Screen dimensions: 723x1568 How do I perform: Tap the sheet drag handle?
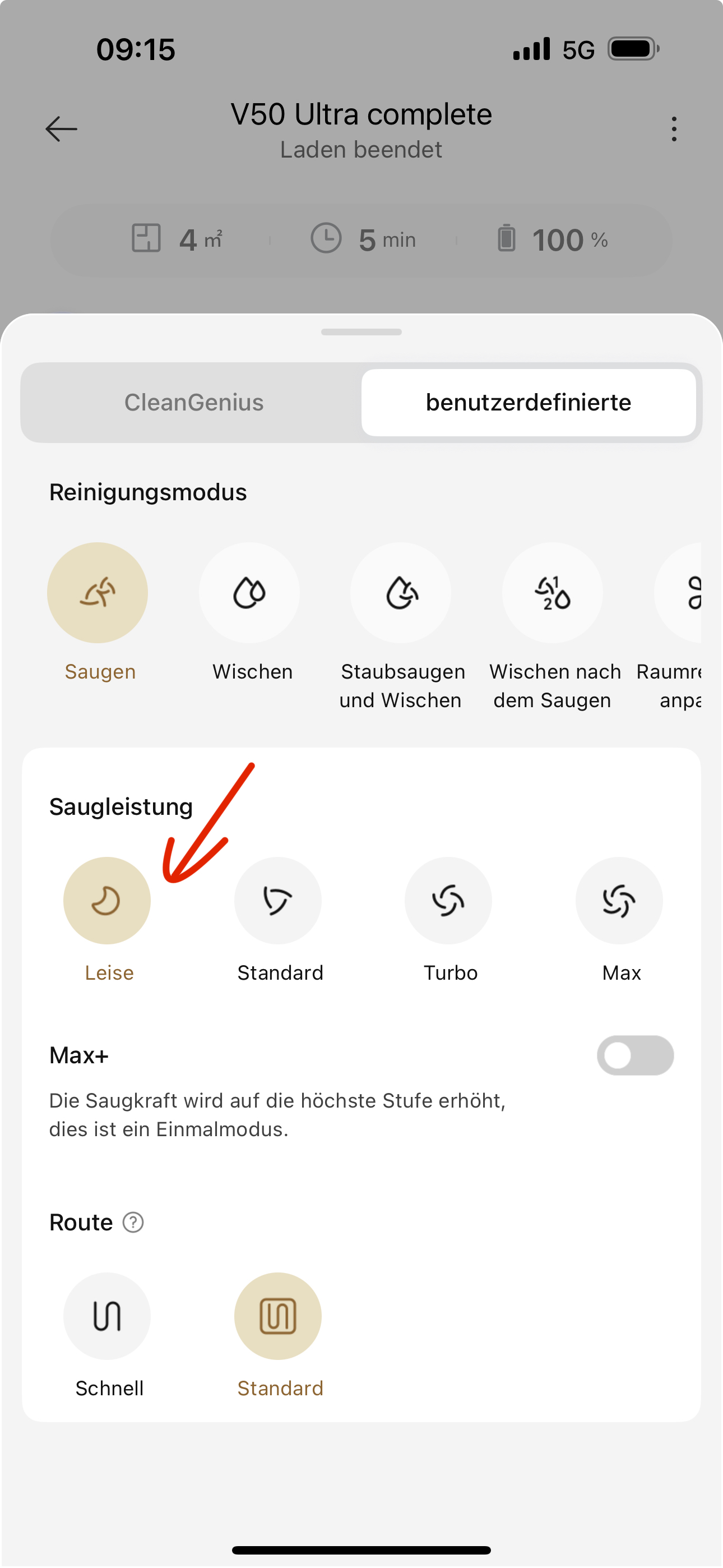click(x=361, y=332)
